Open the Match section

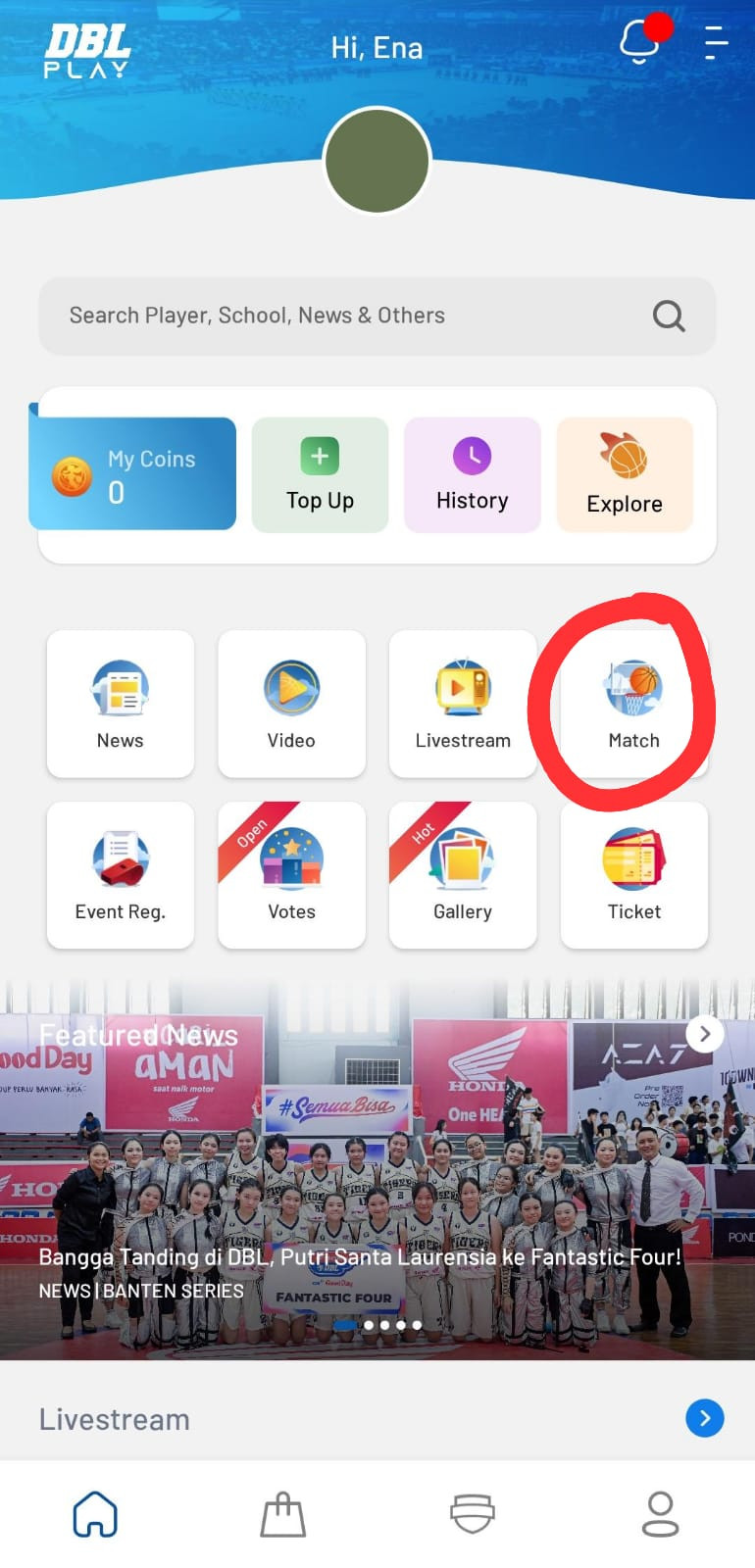pos(633,704)
